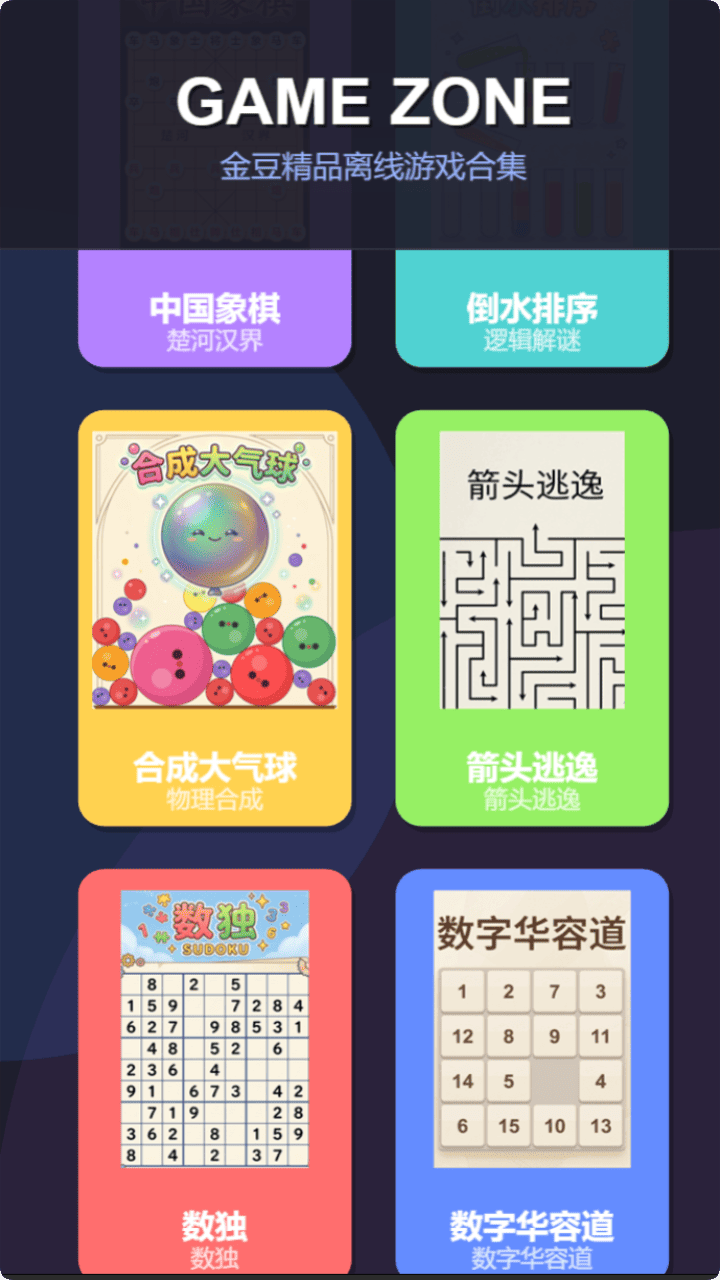Viewport: 720px width, 1280px height.
Task: Open the 数字华容道 sliding puzzle
Action: click(532, 1070)
